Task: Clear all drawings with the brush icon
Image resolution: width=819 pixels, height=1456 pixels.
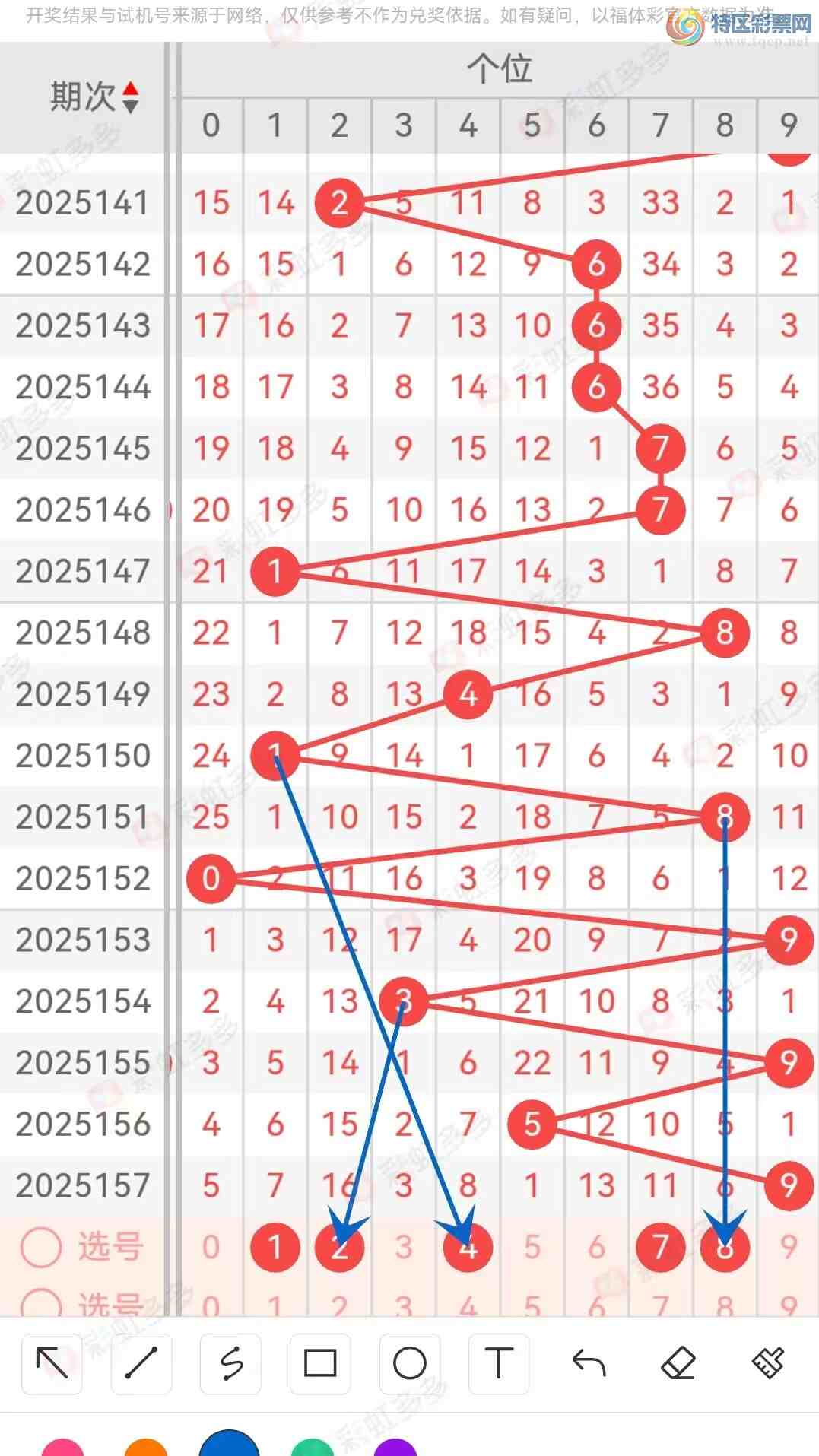Action: point(767,1363)
